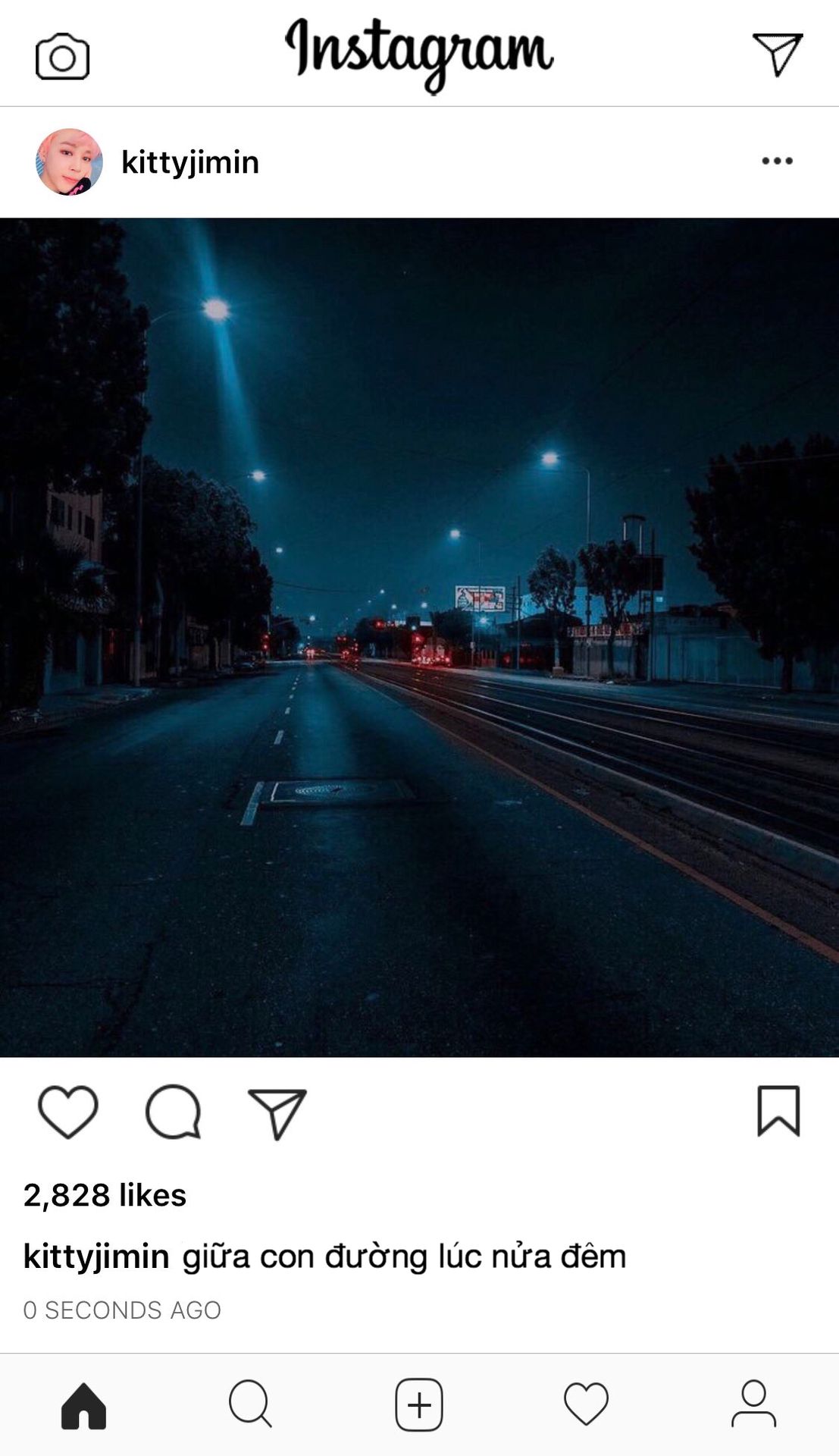
Task: Switch to the Search tab
Action: click(x=251, y=1404)
